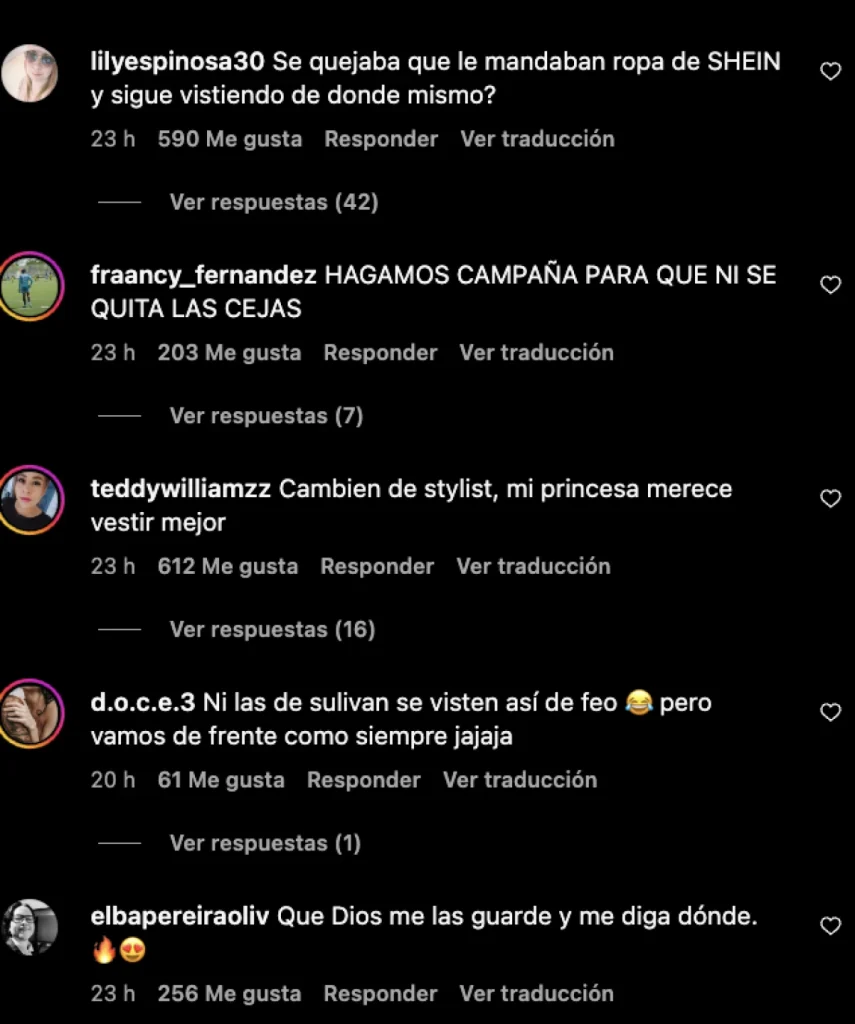Screen dimensions: 855x1024
Task: Show the 1 reply to d.o.c.e.3's comment
Action: [265, 843]
